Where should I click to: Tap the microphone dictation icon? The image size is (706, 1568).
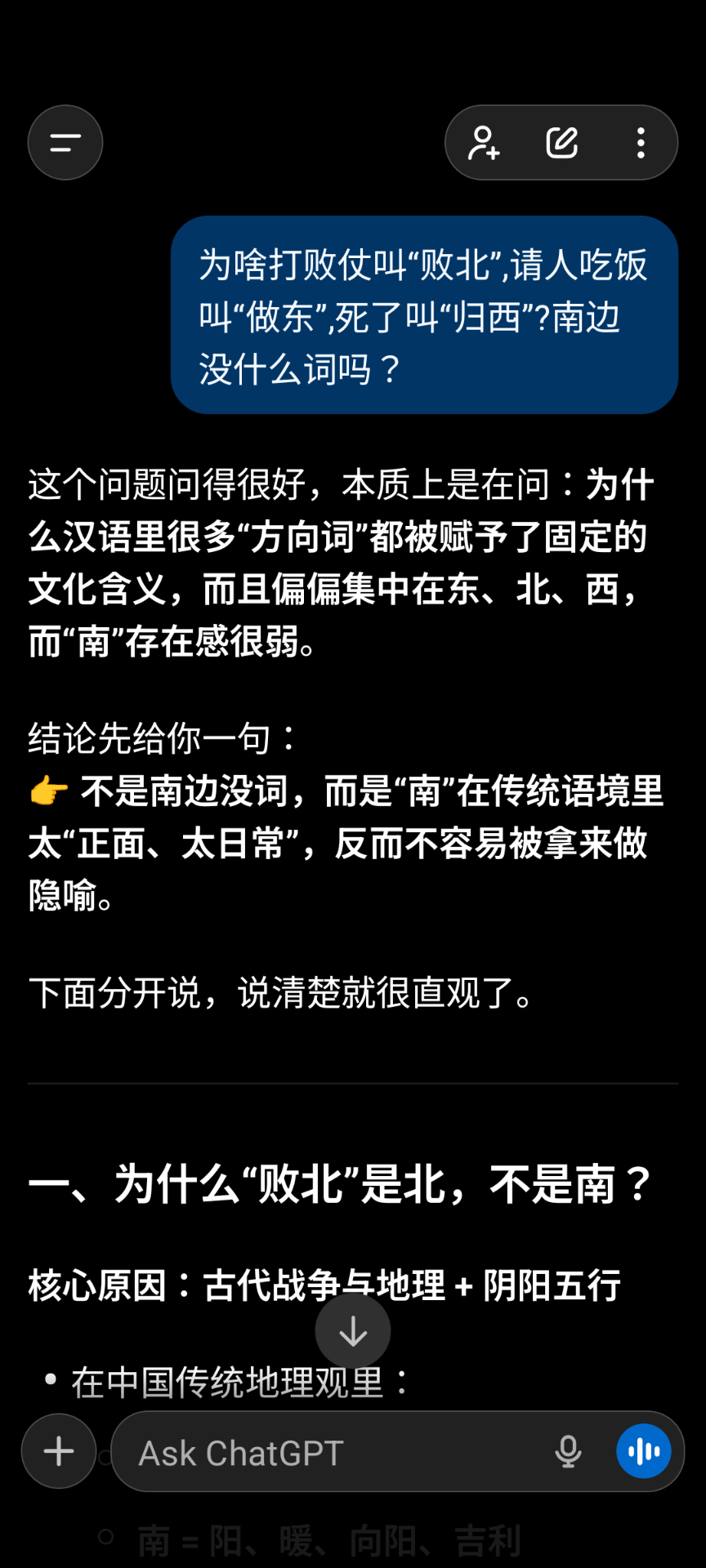pos(568,1451)
